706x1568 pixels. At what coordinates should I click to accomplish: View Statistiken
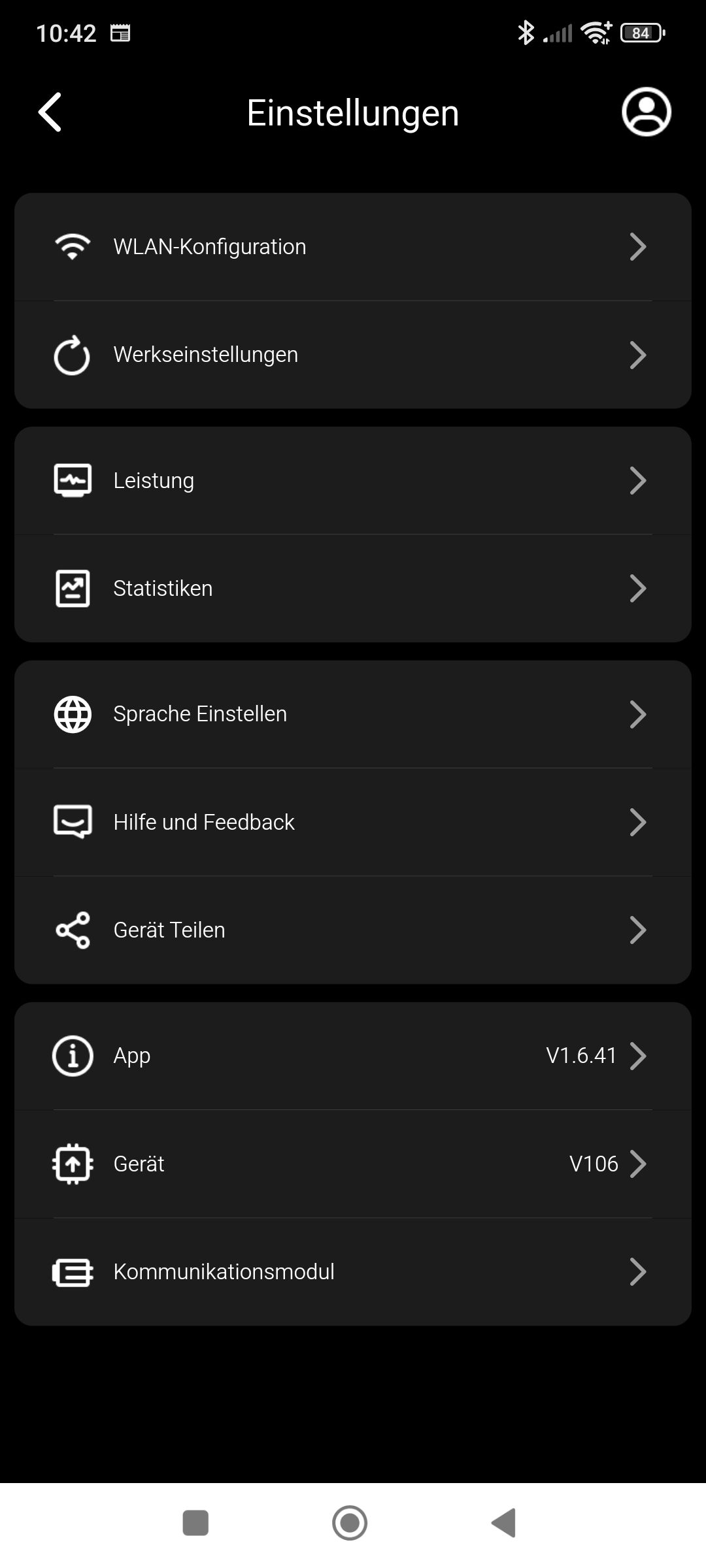[353, 589]
